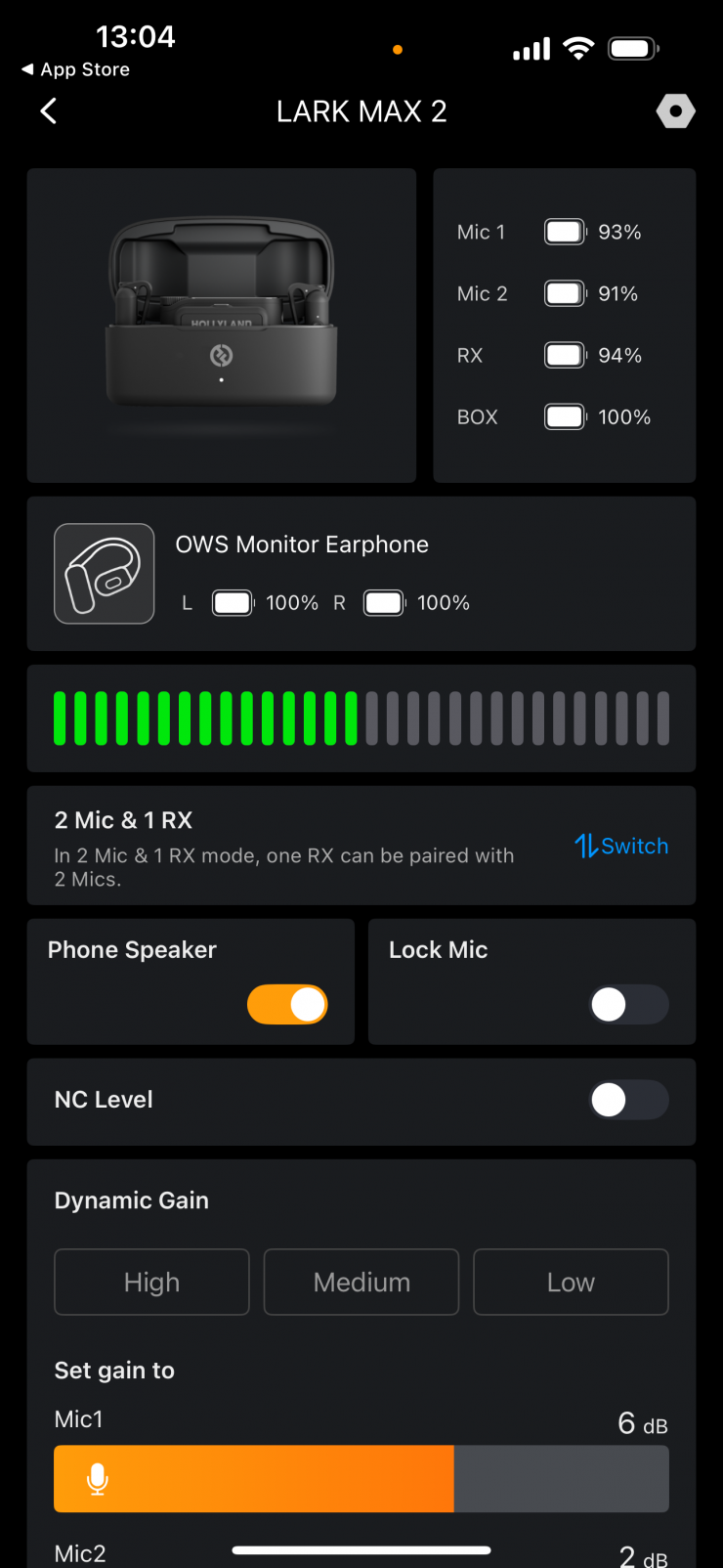The width and height of the screenshot is (723, 1568).
Task: Open device settings hexagon icon
Action: pos(675,111)
